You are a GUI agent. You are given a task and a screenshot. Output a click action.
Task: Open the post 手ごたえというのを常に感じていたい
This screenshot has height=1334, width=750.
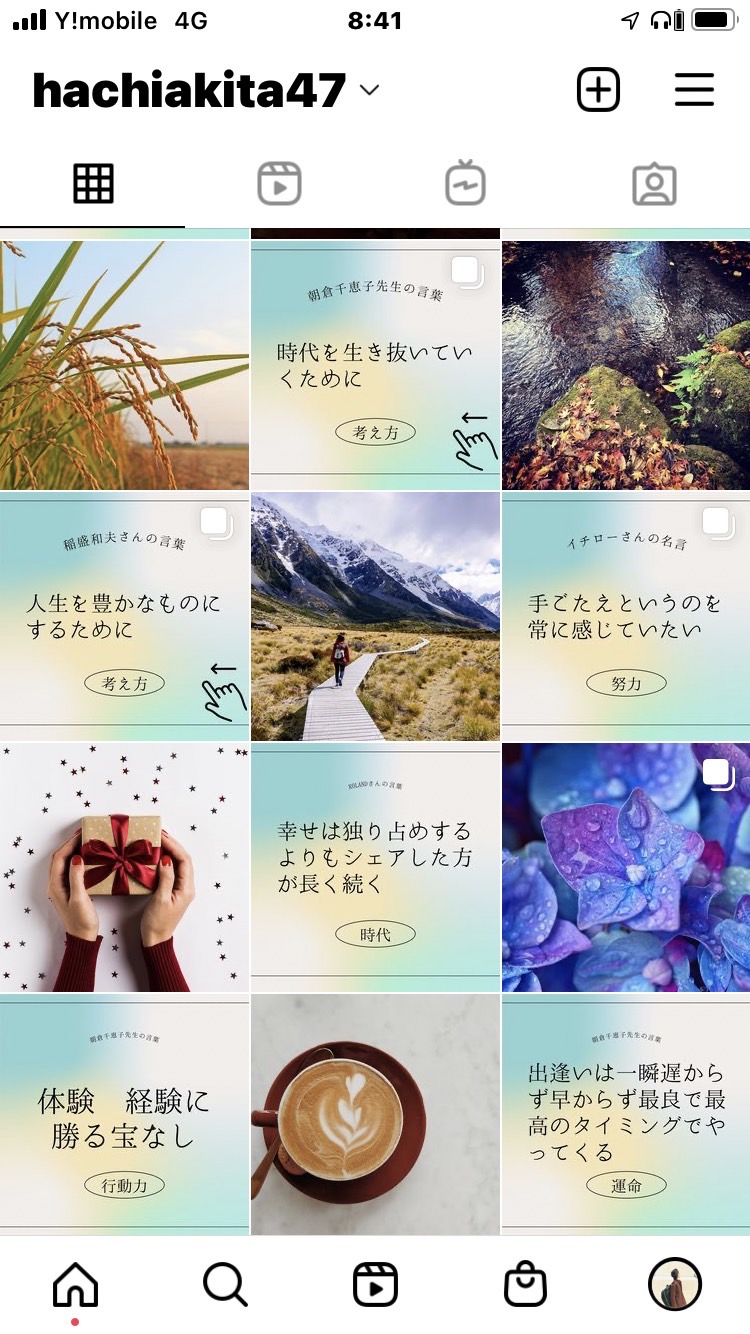[x=626, y=616]
